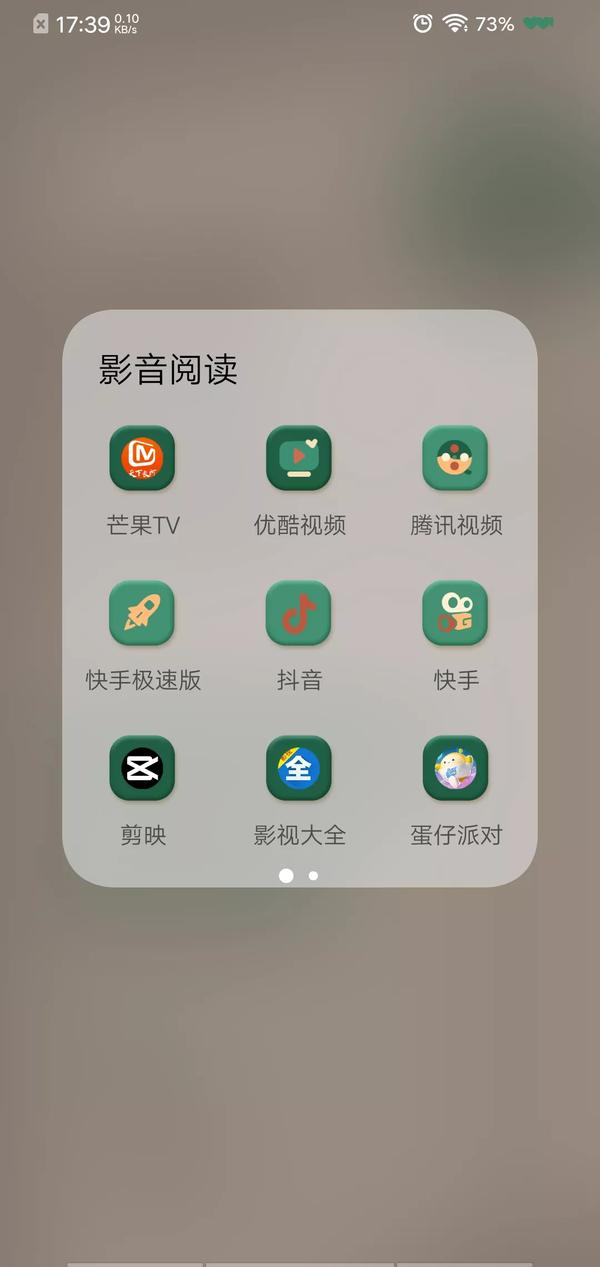Open the 蛋仔派对 game
Image resolution: width=600 pixels, height=1267 pixels.
tap(455, 769)
